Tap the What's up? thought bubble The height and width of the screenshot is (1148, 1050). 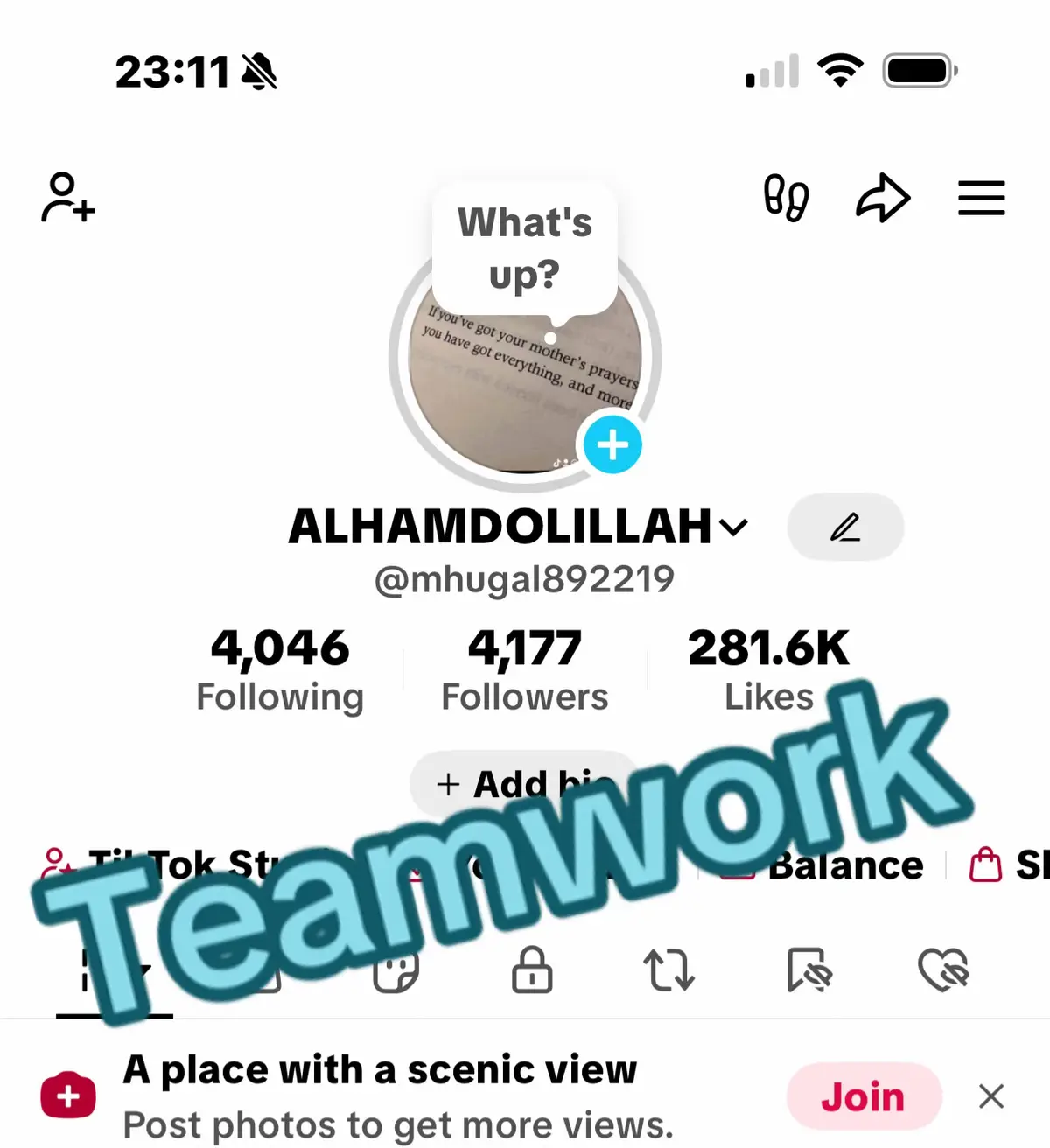(524, 248)
